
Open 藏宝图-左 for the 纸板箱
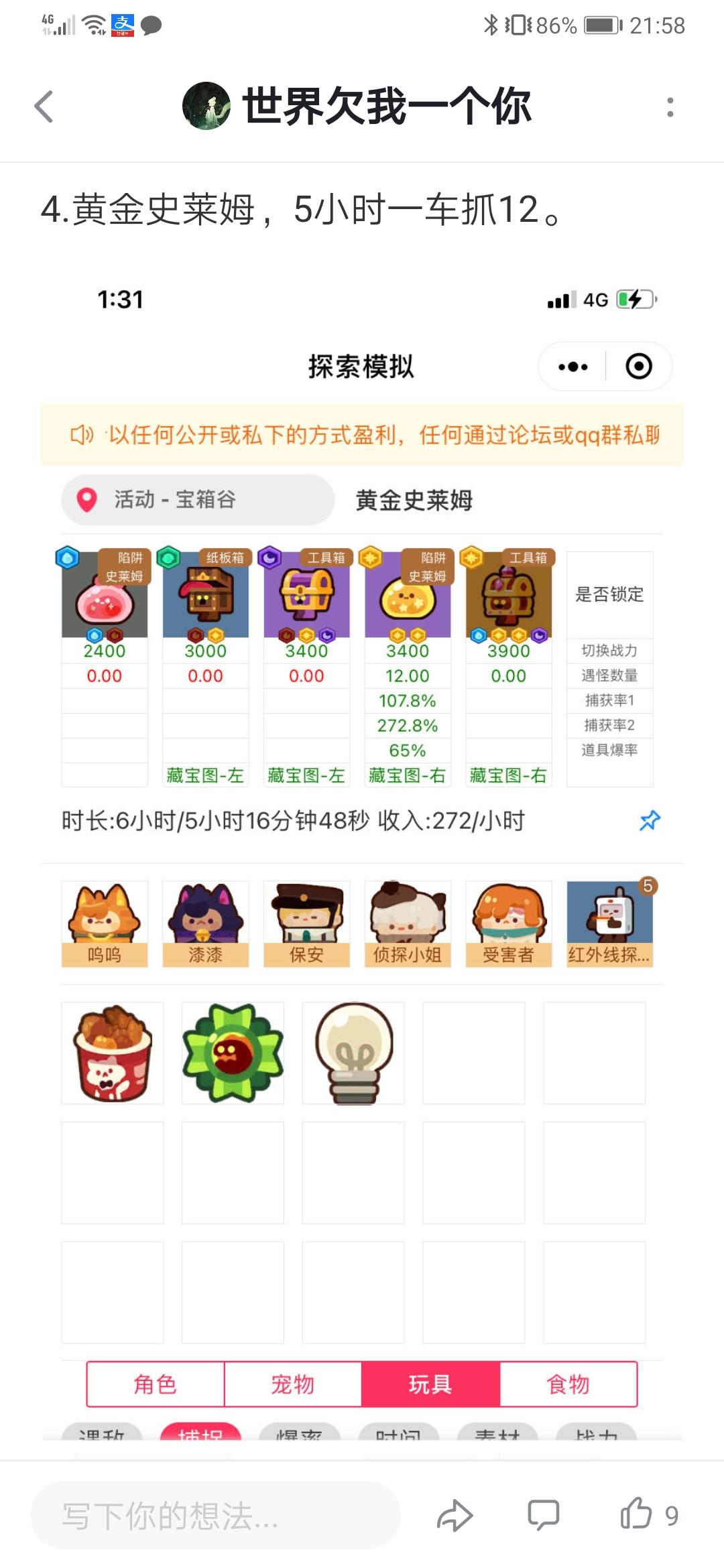(204, 775)
